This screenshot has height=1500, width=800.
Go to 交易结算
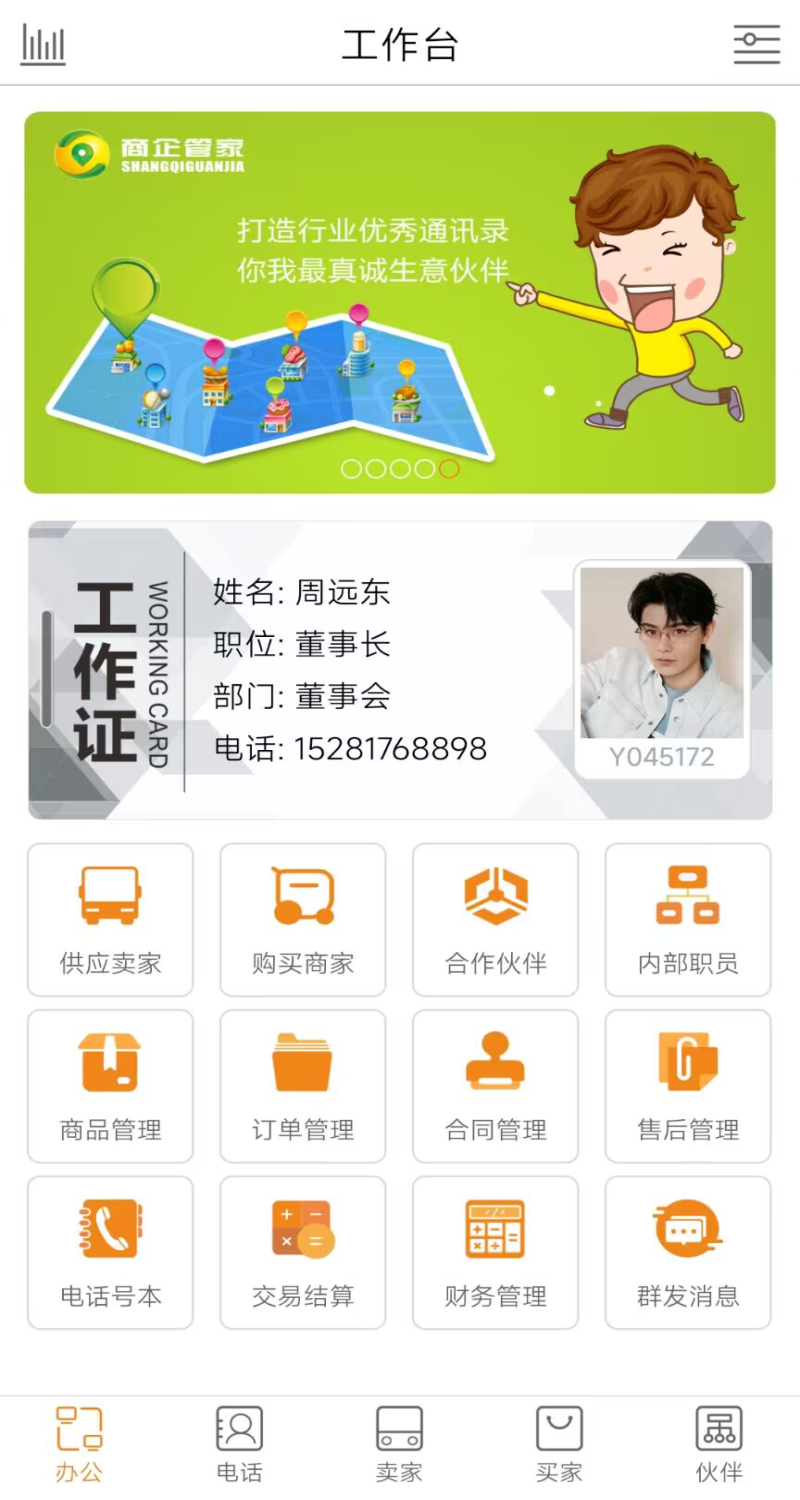click(x=303, y=1253)
